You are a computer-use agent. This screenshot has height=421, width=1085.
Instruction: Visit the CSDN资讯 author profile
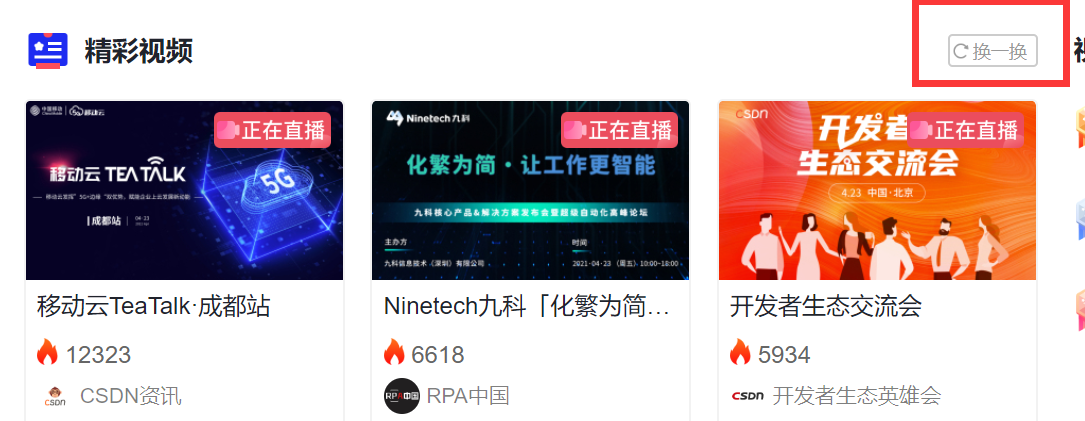pyautogui.click(x=130, y=396)
